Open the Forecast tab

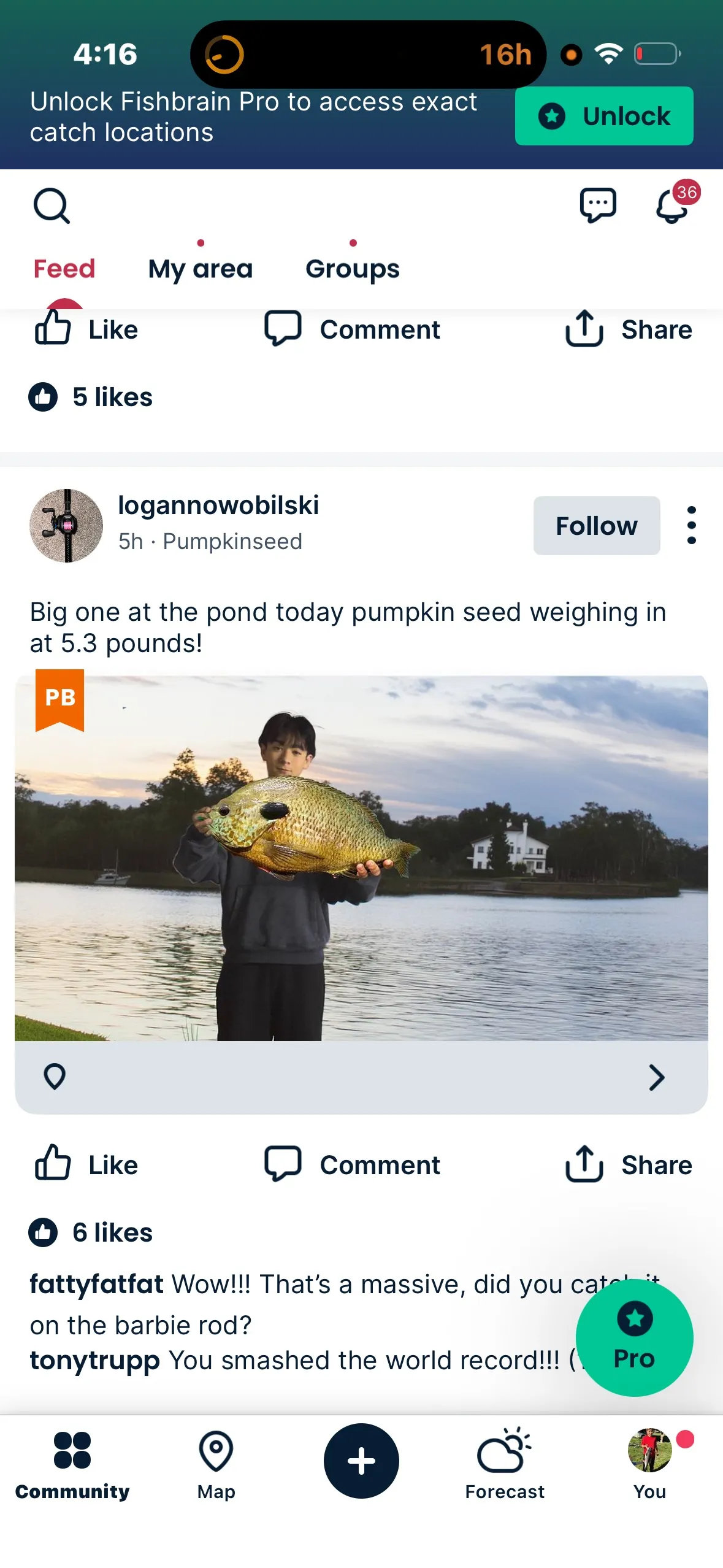coord(505,1465)
